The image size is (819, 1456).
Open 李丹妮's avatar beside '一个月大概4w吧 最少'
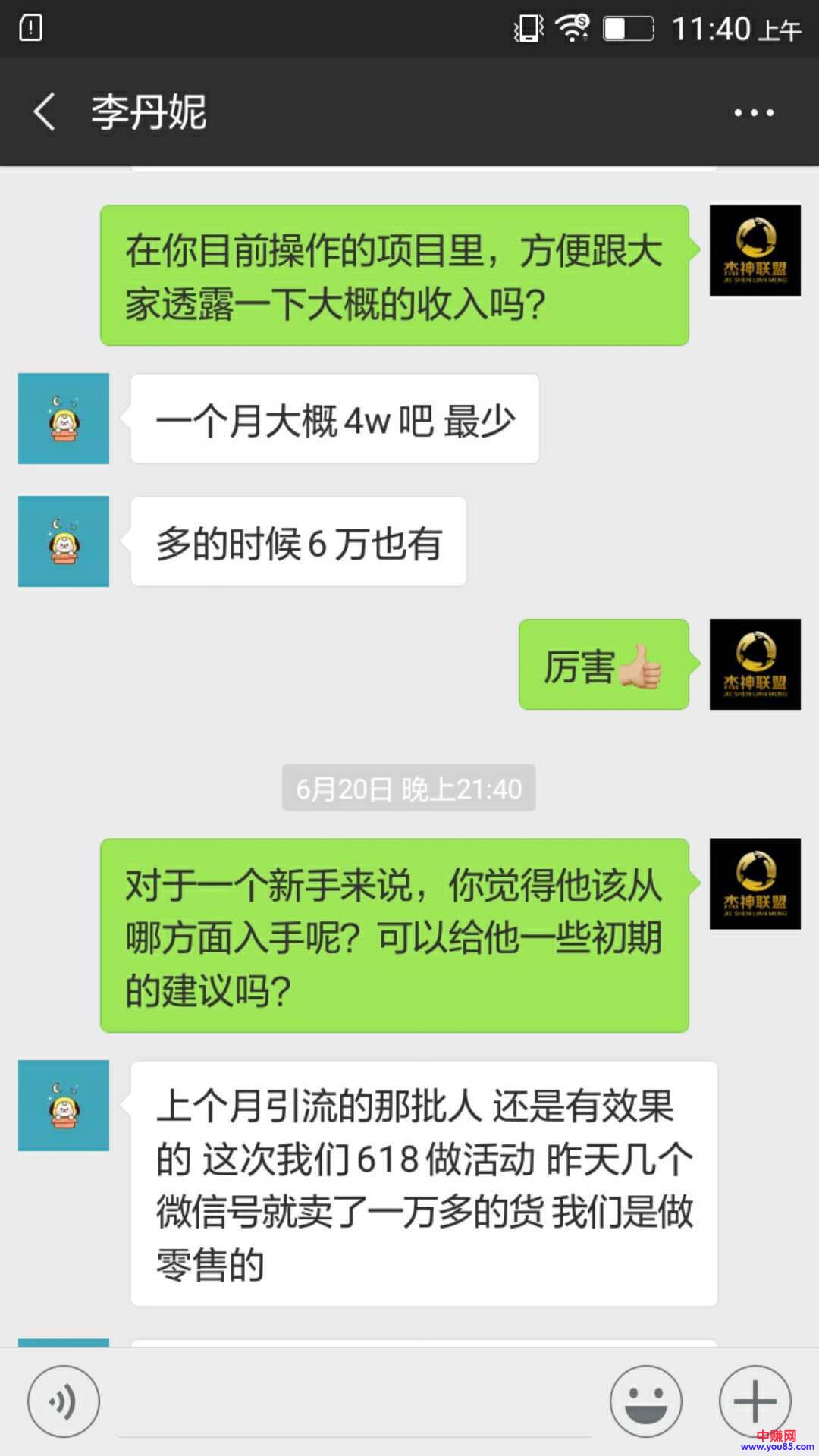pyautogui.click(x=64, y=419)
